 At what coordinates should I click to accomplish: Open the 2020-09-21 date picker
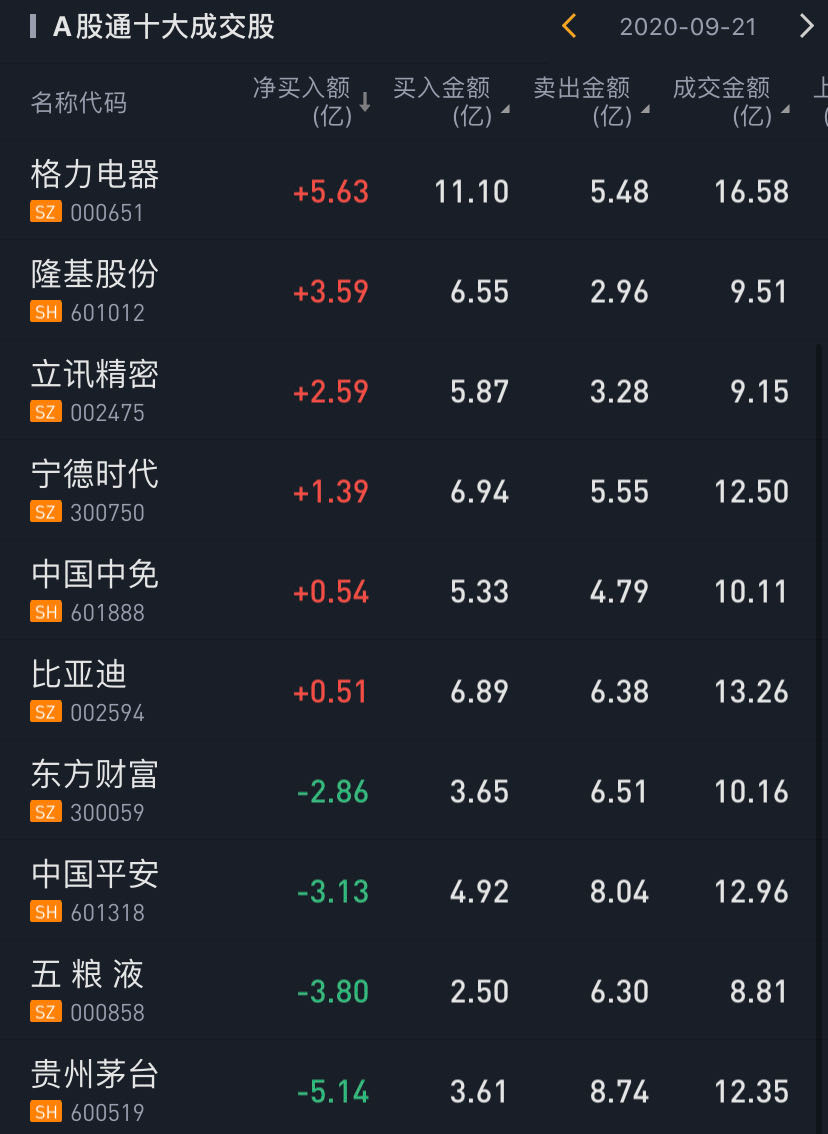click(x=688, y=27)
